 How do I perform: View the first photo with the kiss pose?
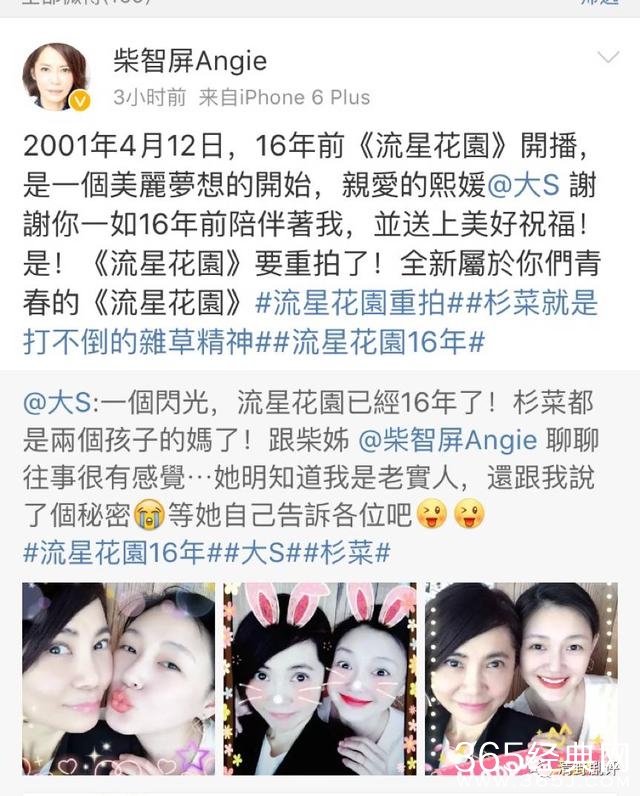(118, 678)
